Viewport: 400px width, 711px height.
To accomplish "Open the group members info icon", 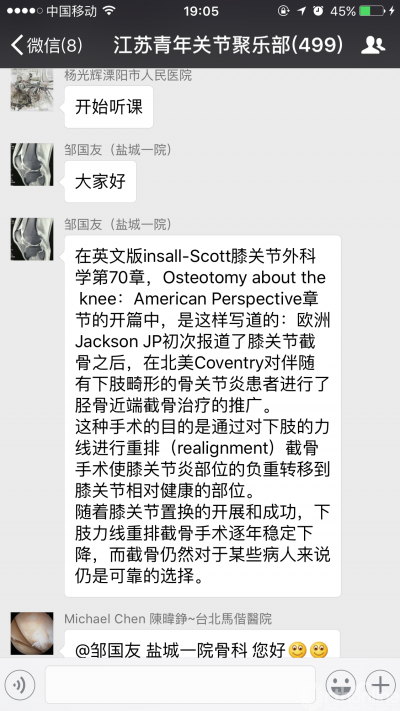I will (373, 45).
